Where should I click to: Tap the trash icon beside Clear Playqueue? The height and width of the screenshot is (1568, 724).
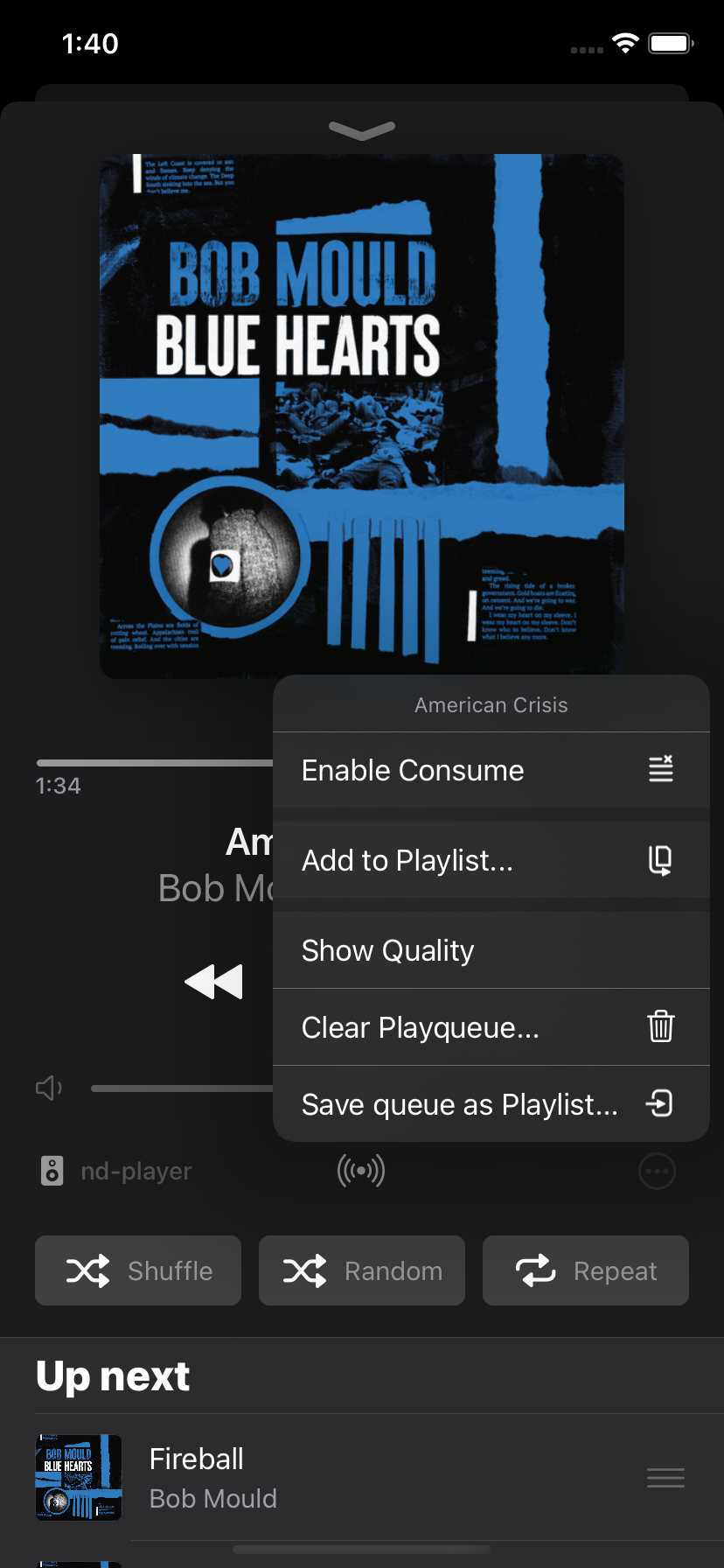(x=660, y=1026)
